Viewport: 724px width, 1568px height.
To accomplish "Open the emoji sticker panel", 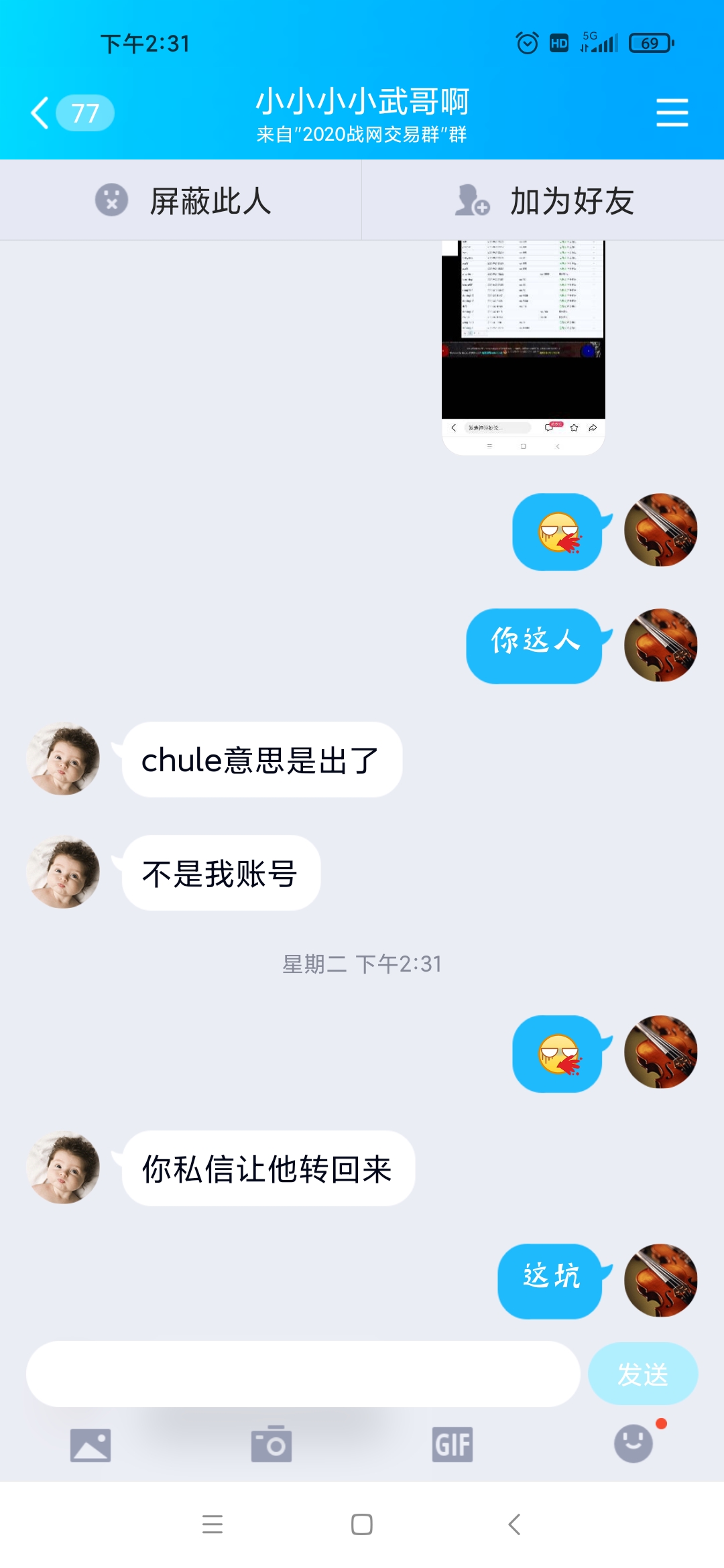I will 633,1443.
